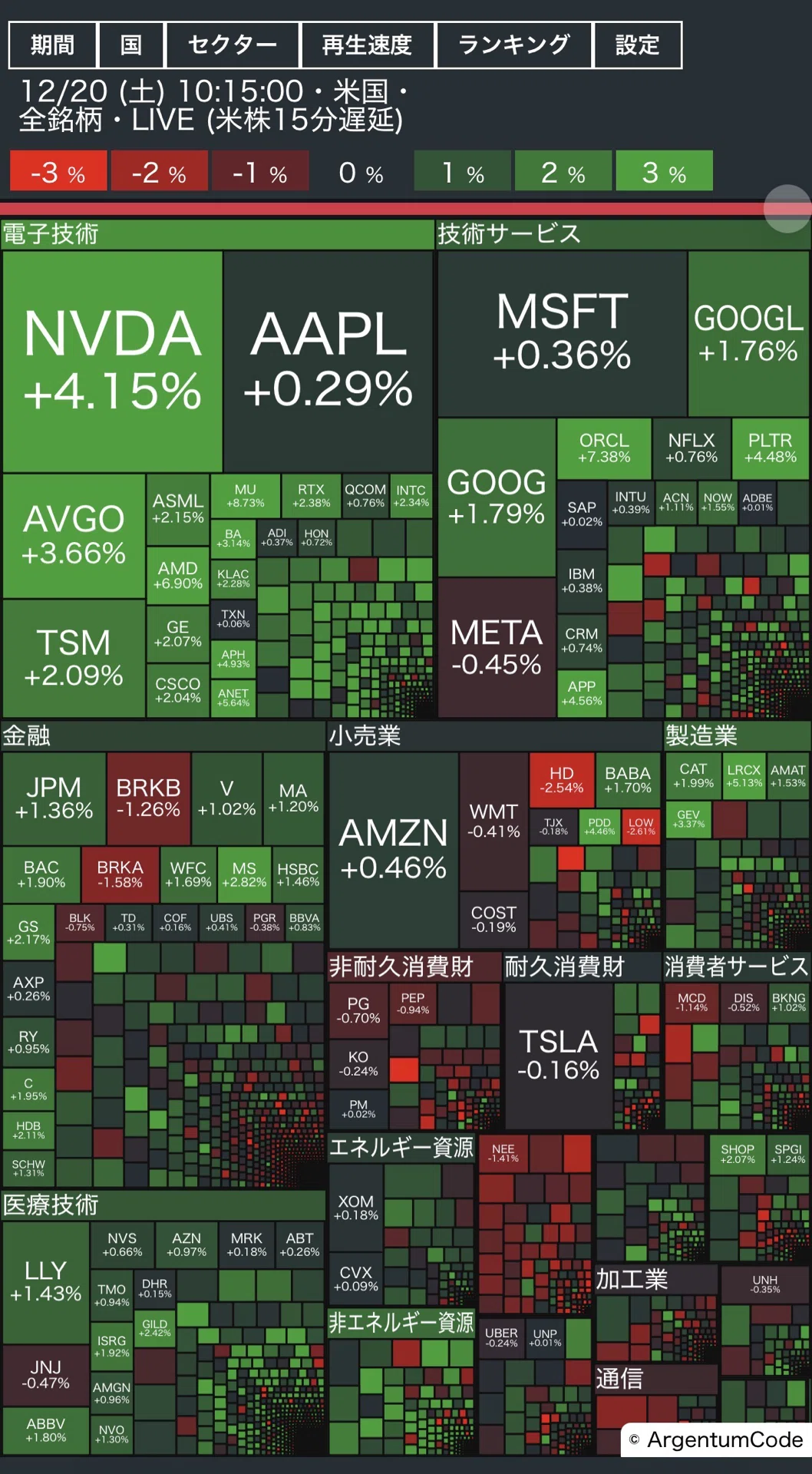Open the MSFT tile
The image size is (812, 1474).
point(563,334)
